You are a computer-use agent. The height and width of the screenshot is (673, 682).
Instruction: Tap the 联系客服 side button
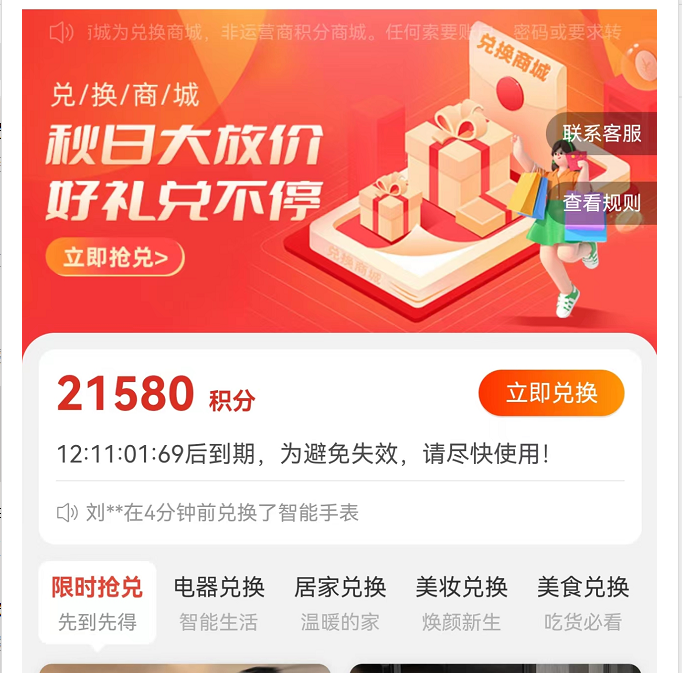point(602,134)
